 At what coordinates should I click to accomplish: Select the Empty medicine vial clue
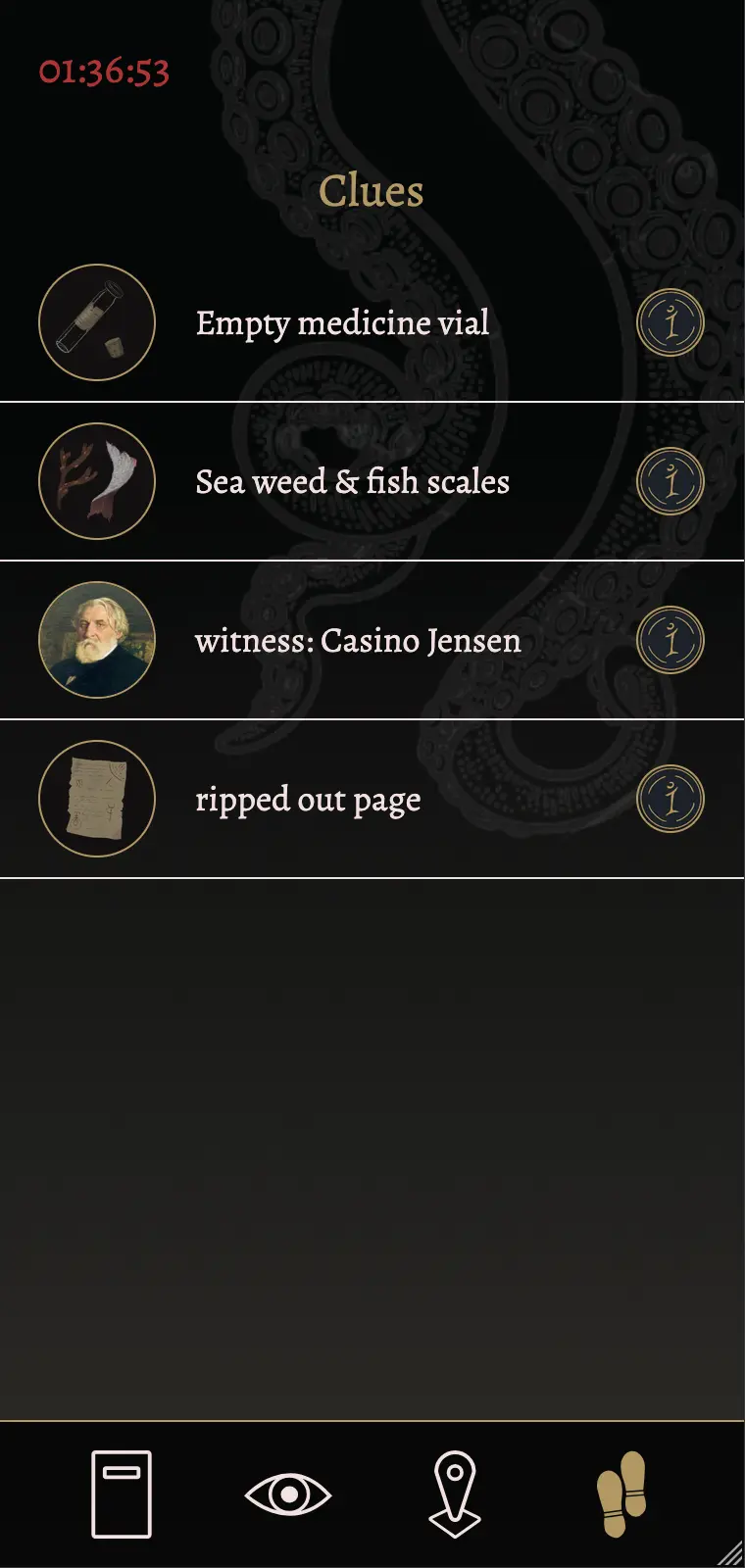click(342, 323)
